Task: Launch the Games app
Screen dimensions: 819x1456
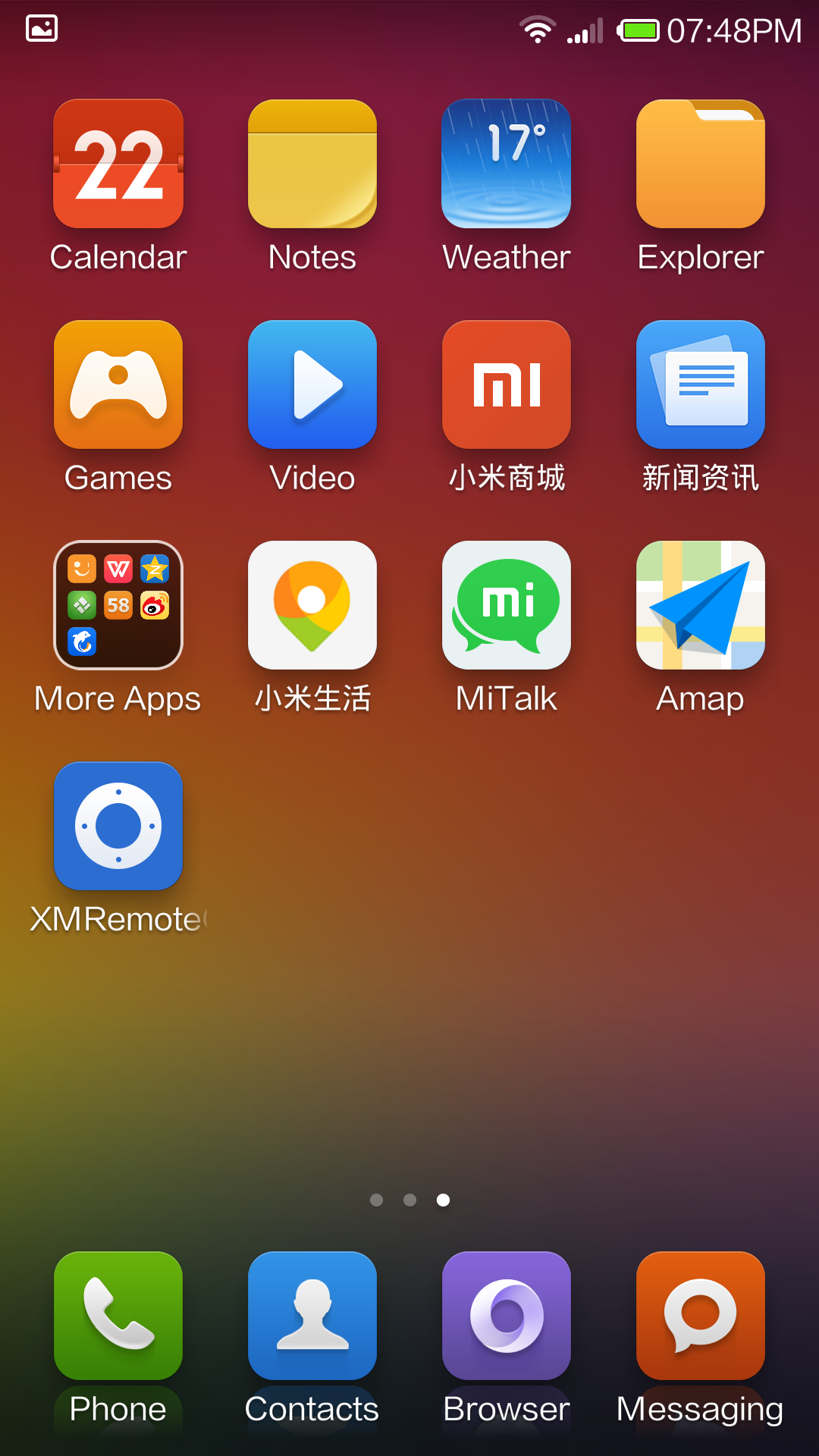Action: pos(118,384)
